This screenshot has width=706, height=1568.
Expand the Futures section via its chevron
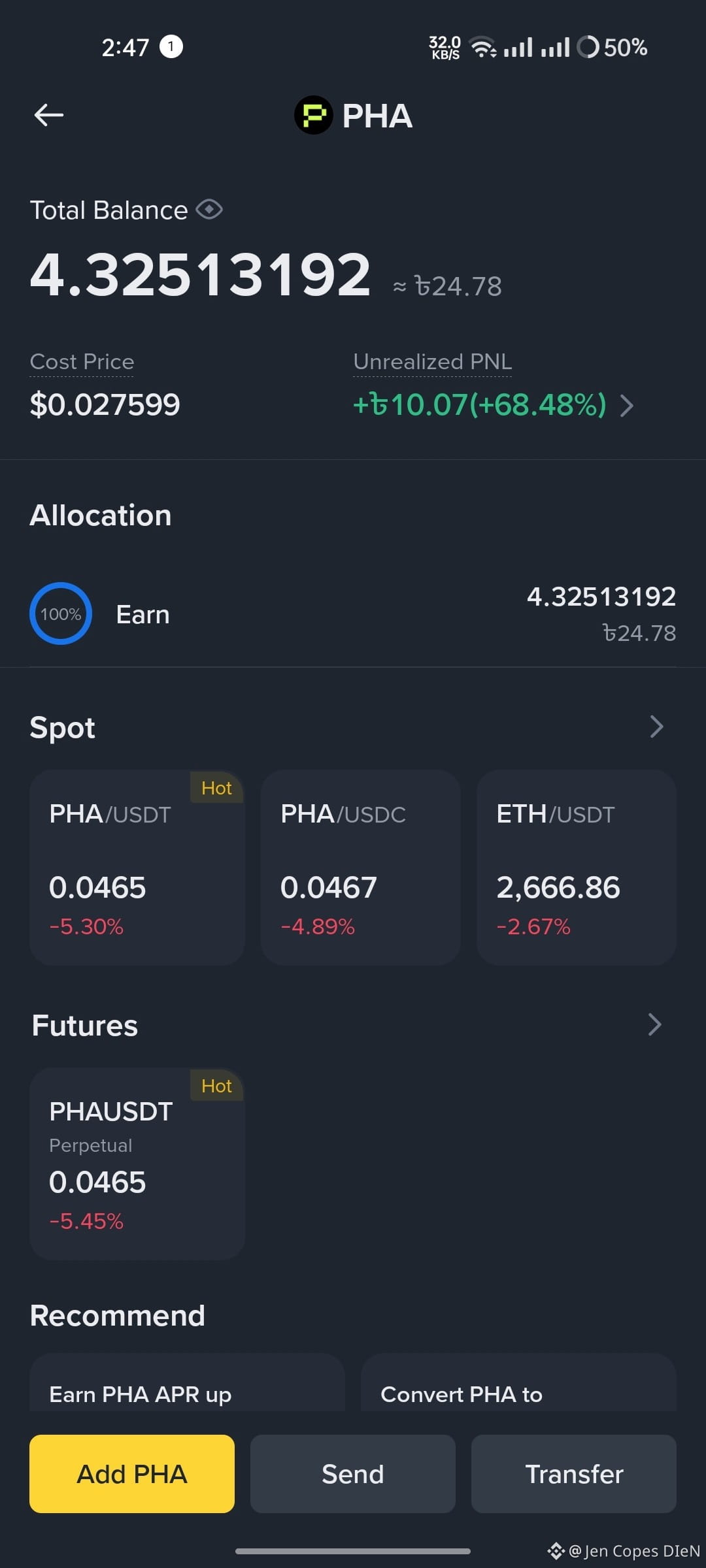(654, 1024)
